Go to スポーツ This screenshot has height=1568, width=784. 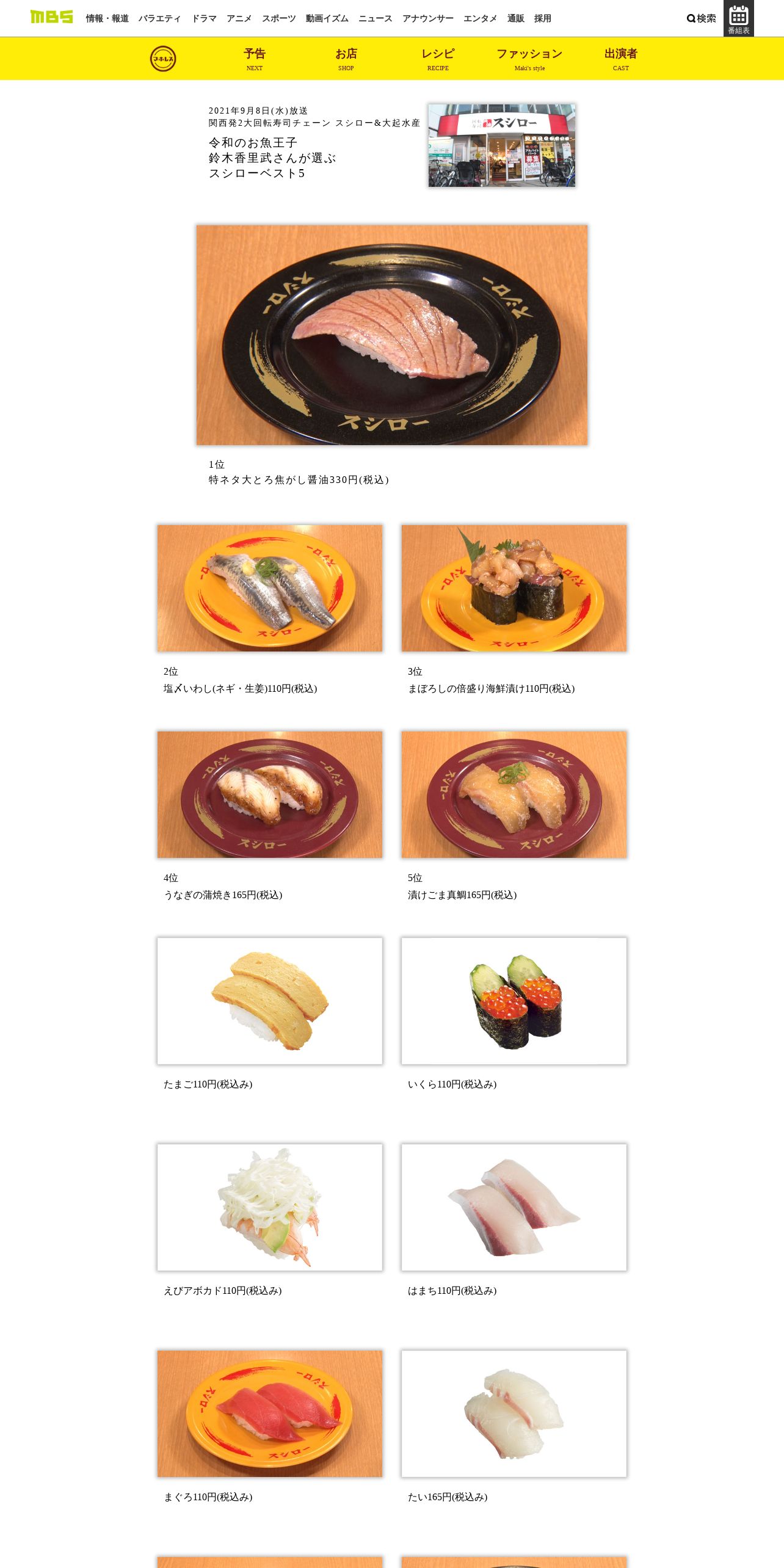click(279, 18)
